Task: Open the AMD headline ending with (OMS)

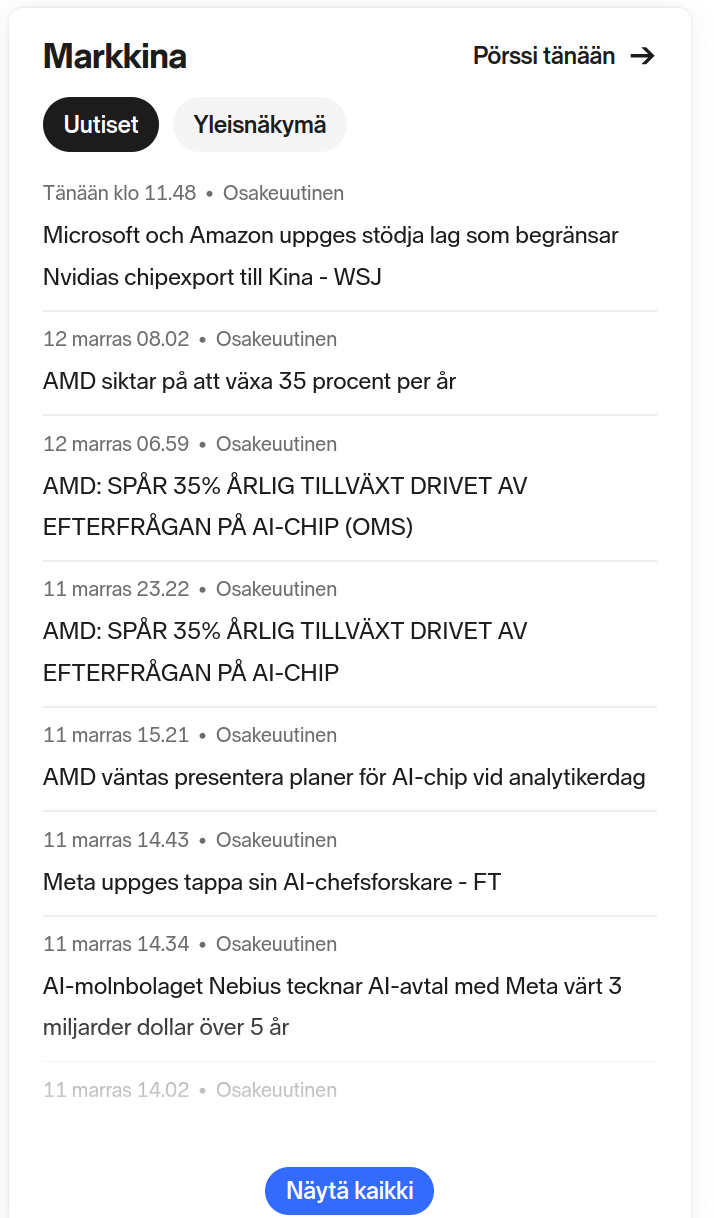Action: [285, 506]
